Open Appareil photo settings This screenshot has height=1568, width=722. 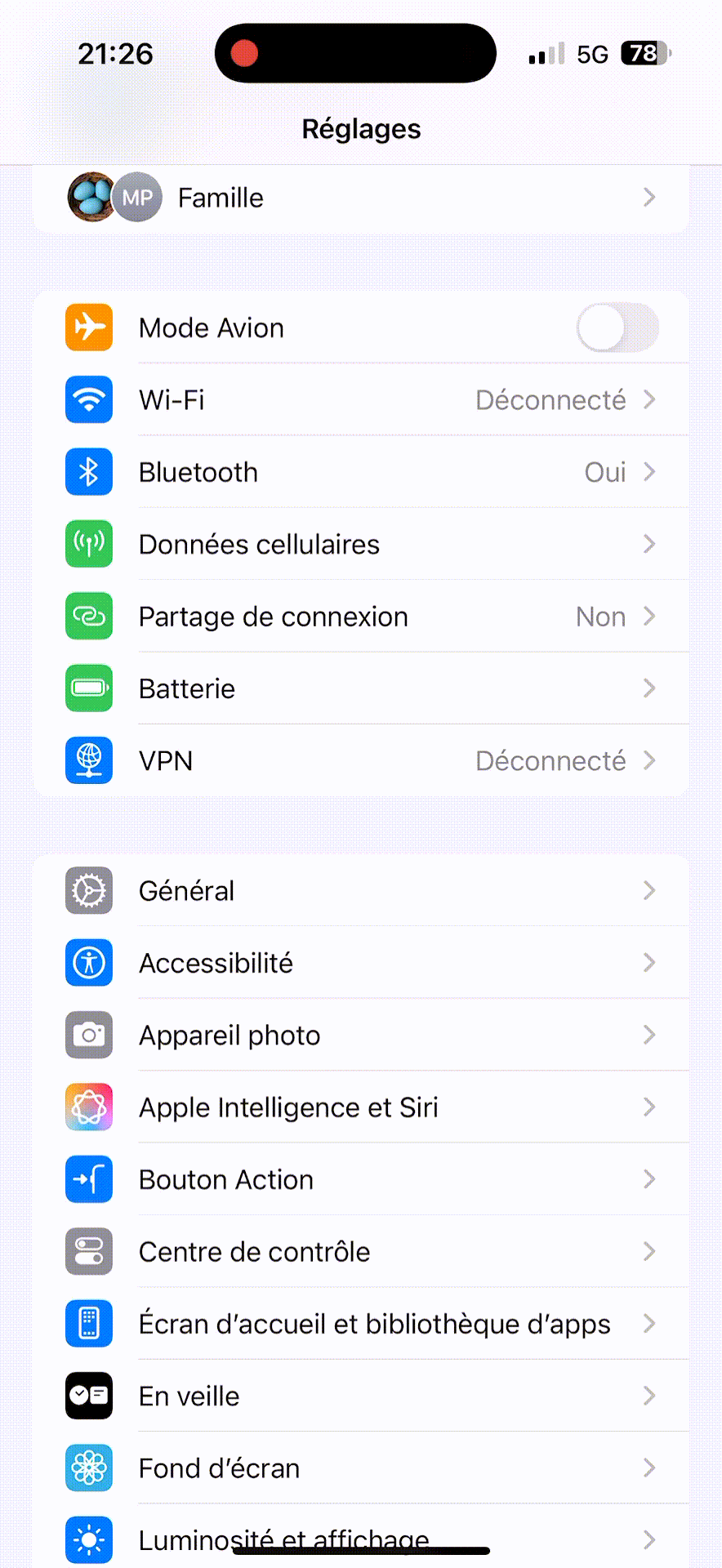(359, 1036)
